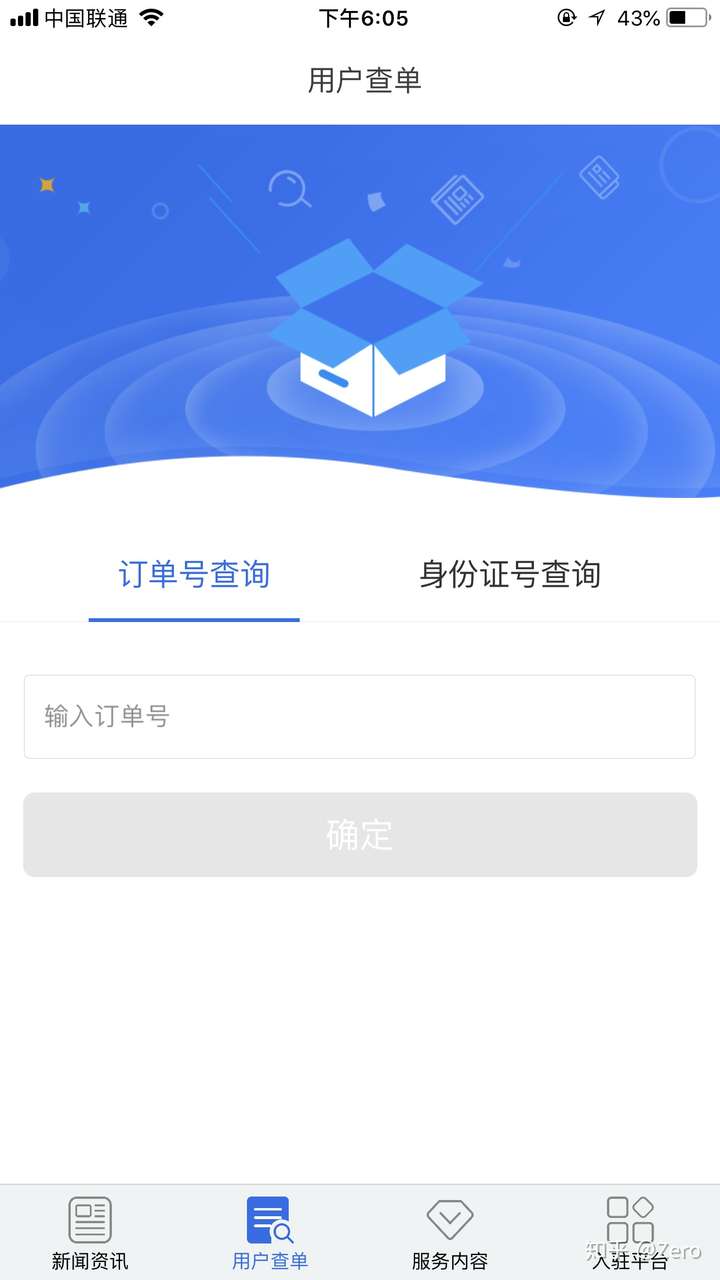This screenshot has height=1280, width=720.
Task: Open the 新闻资讯 tab
Action: tap(90, 1233)
